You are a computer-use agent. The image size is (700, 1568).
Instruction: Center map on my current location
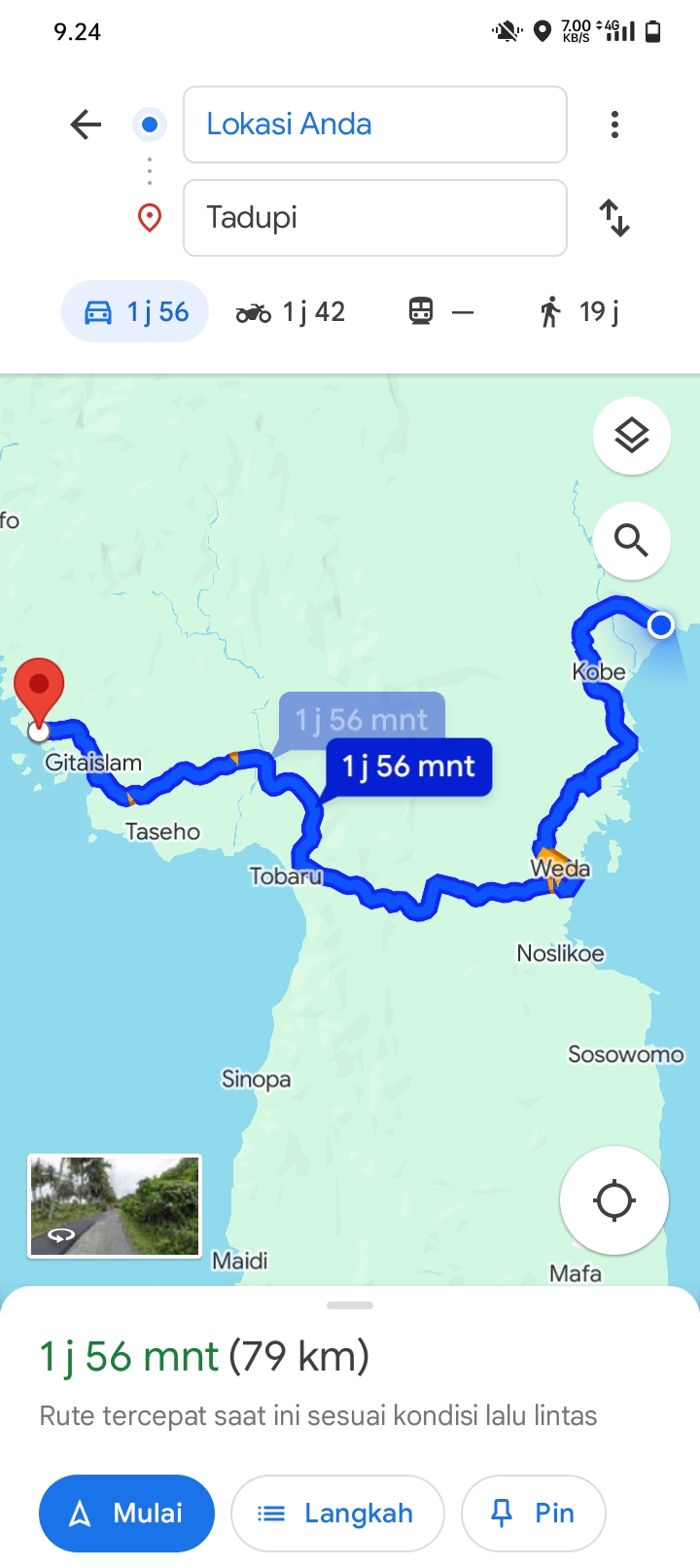(614, 1200)
